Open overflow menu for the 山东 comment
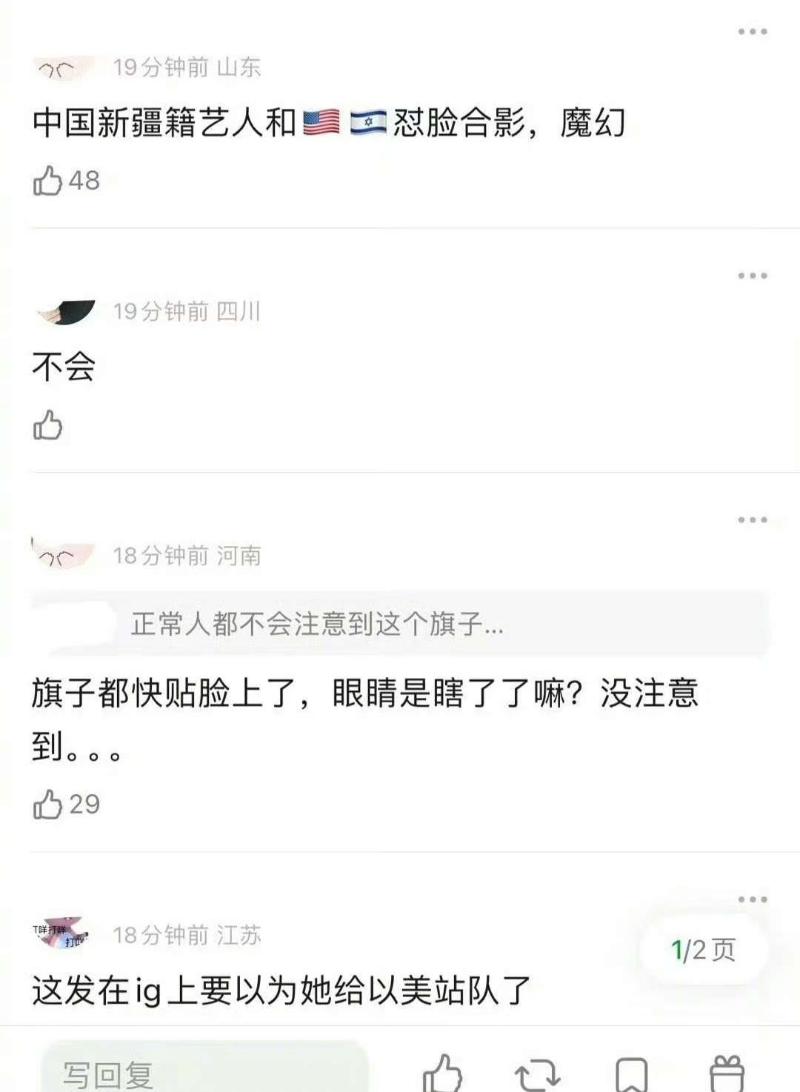Viewport: 800px width, 1092px height. tap(752, 32)
